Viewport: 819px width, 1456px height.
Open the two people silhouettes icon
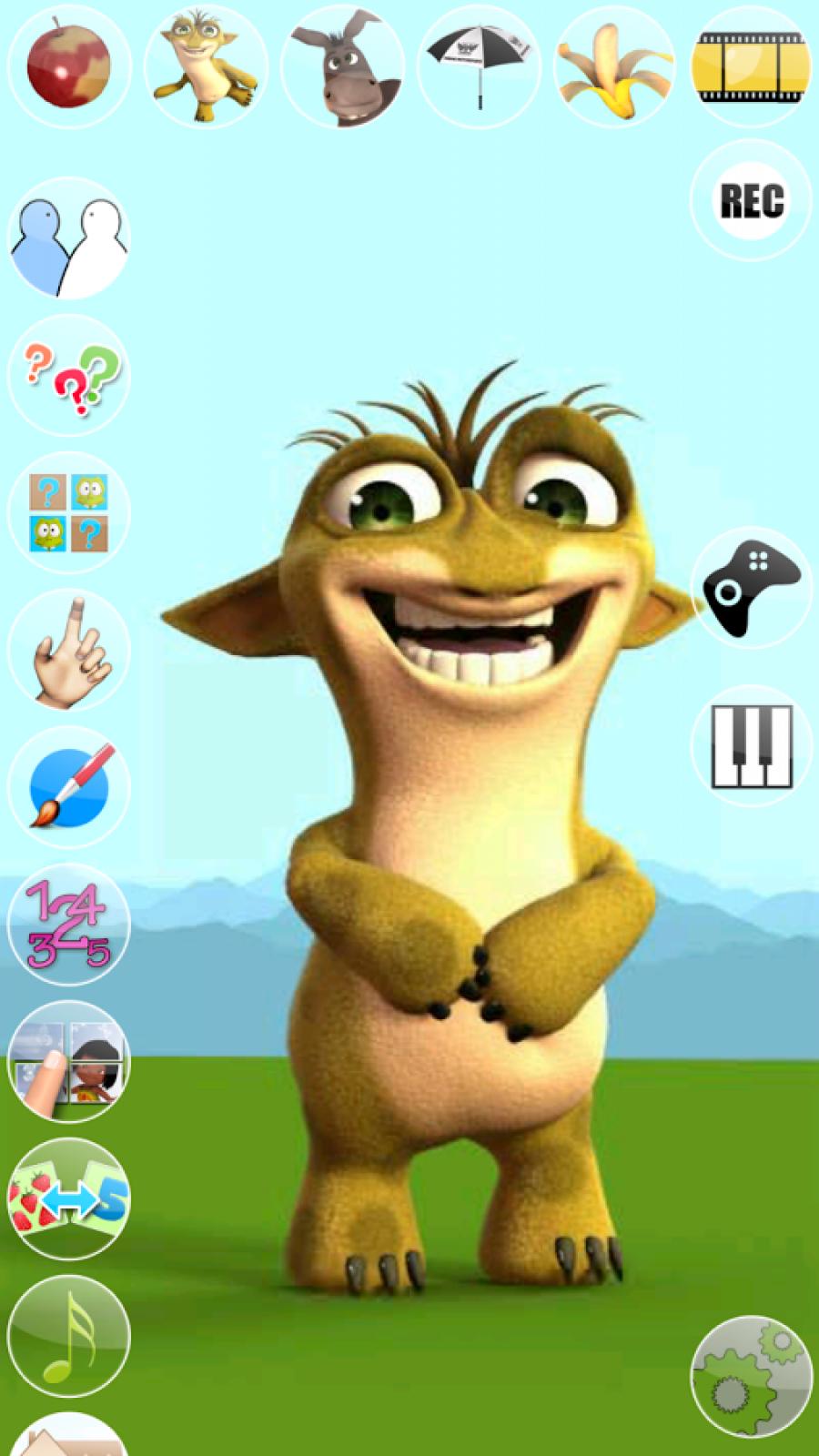(69, 238)
